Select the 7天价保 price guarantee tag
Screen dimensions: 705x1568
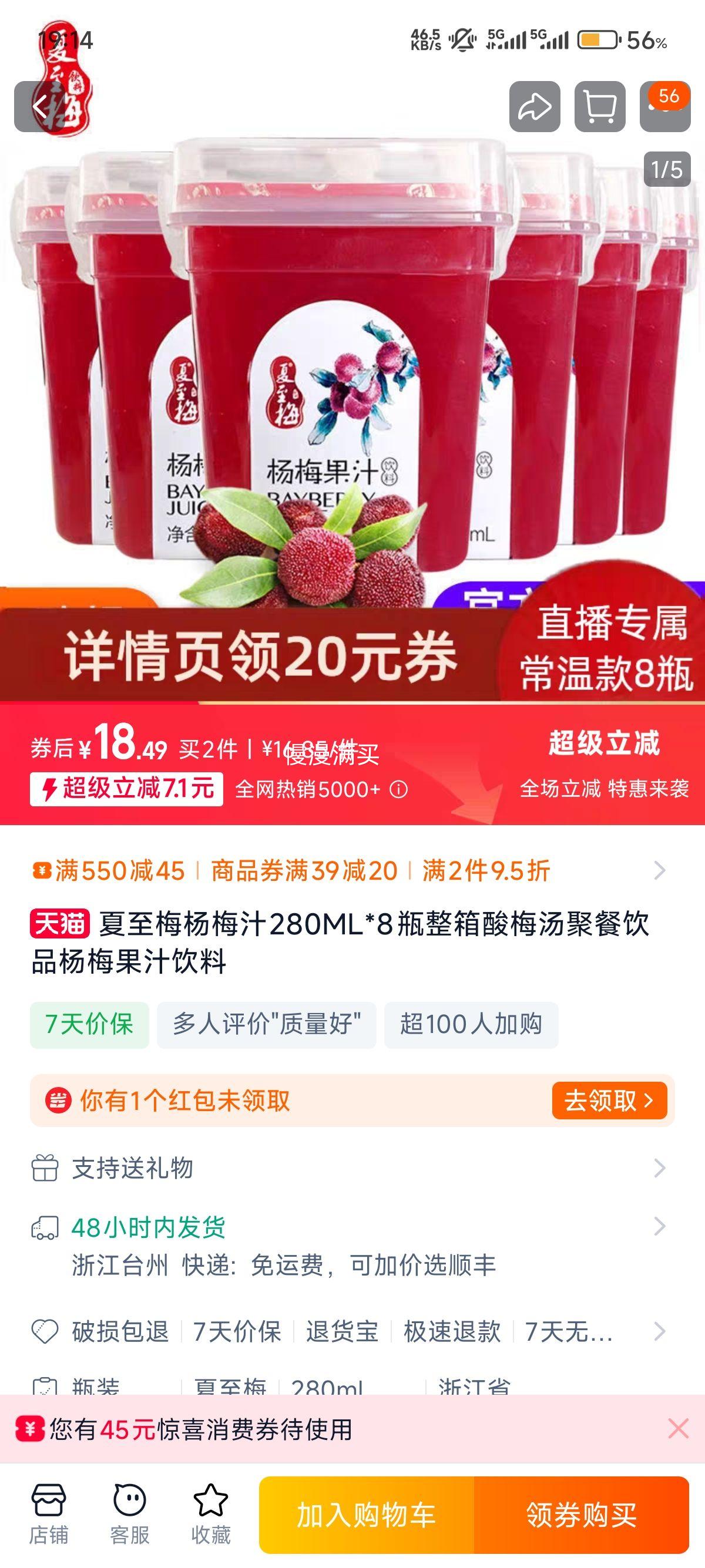pyautogui.click(x=89, y=1024)
